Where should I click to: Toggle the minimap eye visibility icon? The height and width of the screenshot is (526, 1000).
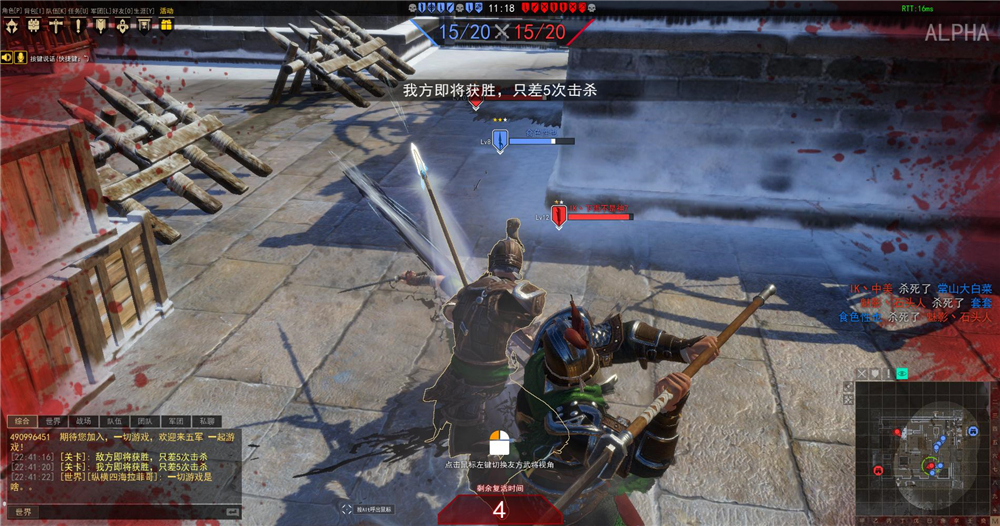(902, 374)
